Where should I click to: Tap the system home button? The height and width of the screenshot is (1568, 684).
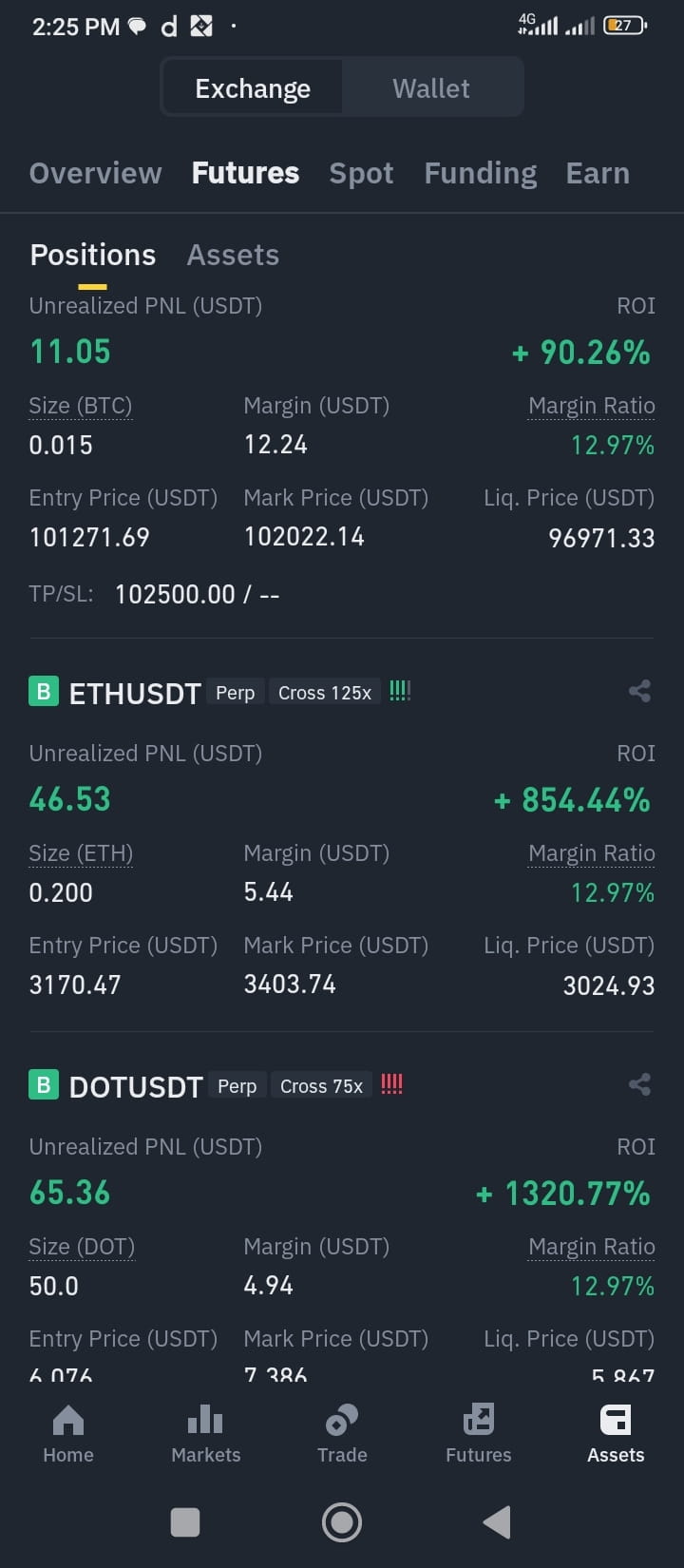[x=342, y=1522]
